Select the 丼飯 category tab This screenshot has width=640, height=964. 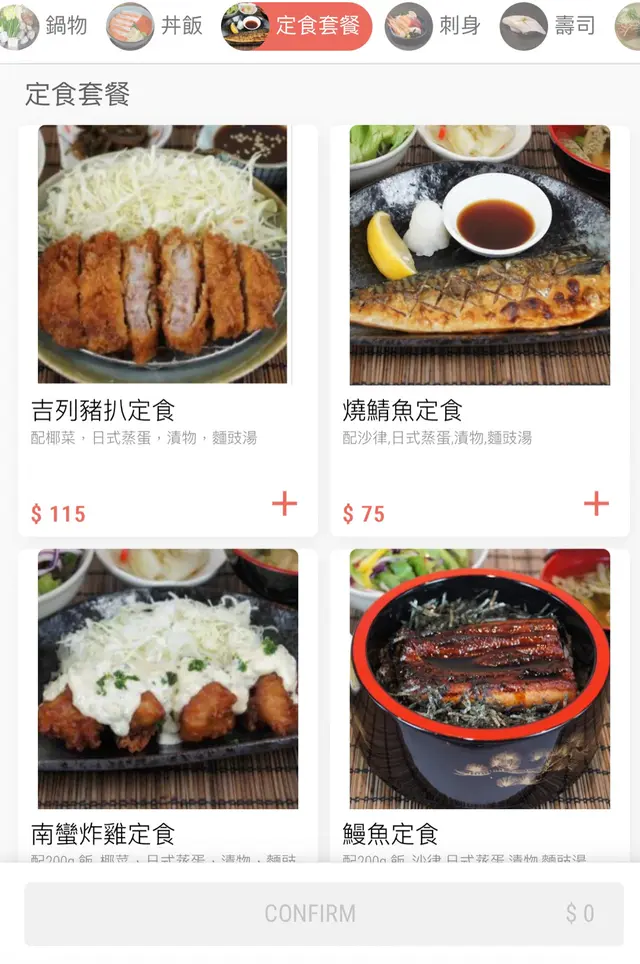tap(157, 26)
